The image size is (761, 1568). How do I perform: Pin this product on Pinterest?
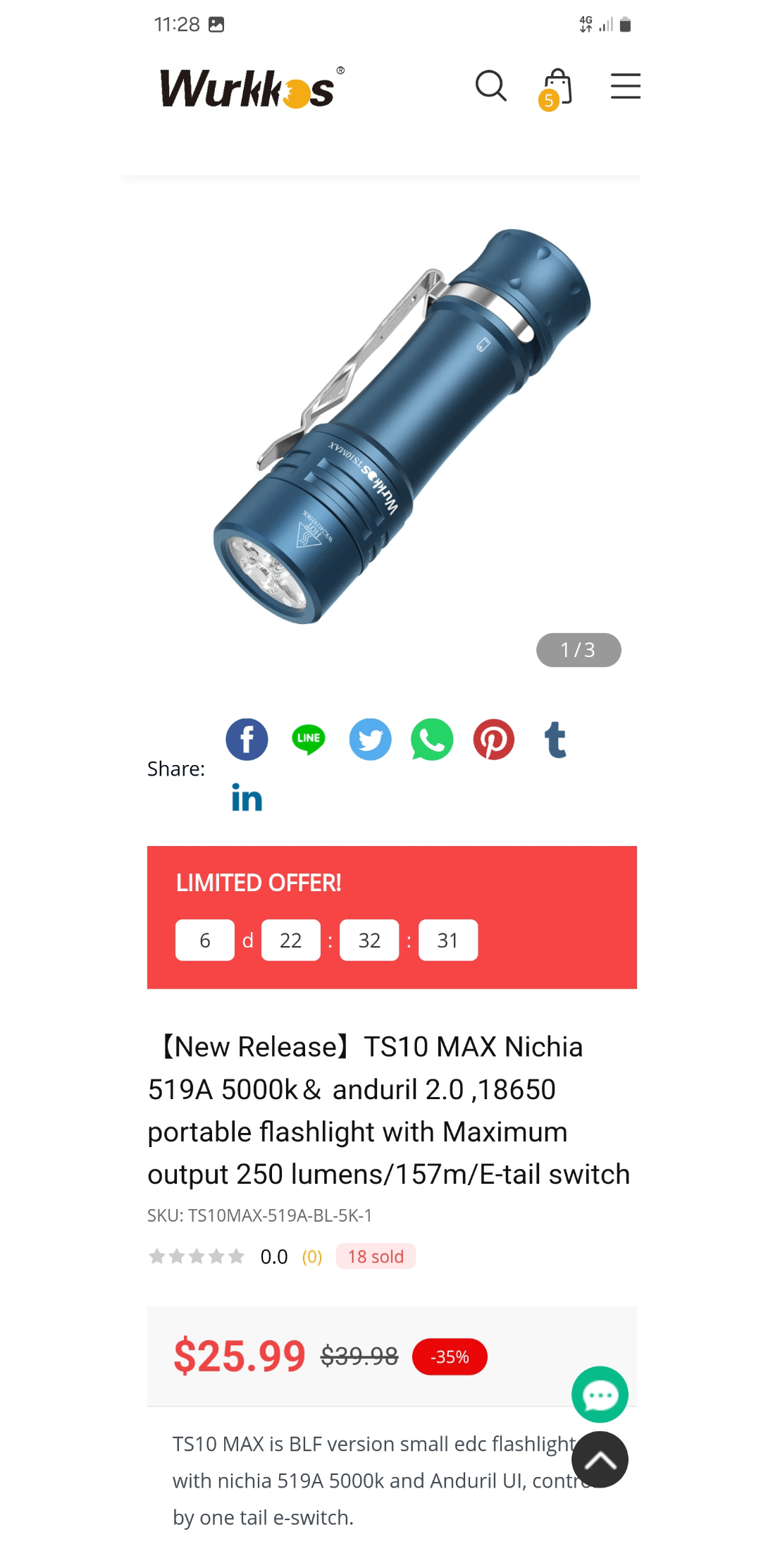pos(493,740)
